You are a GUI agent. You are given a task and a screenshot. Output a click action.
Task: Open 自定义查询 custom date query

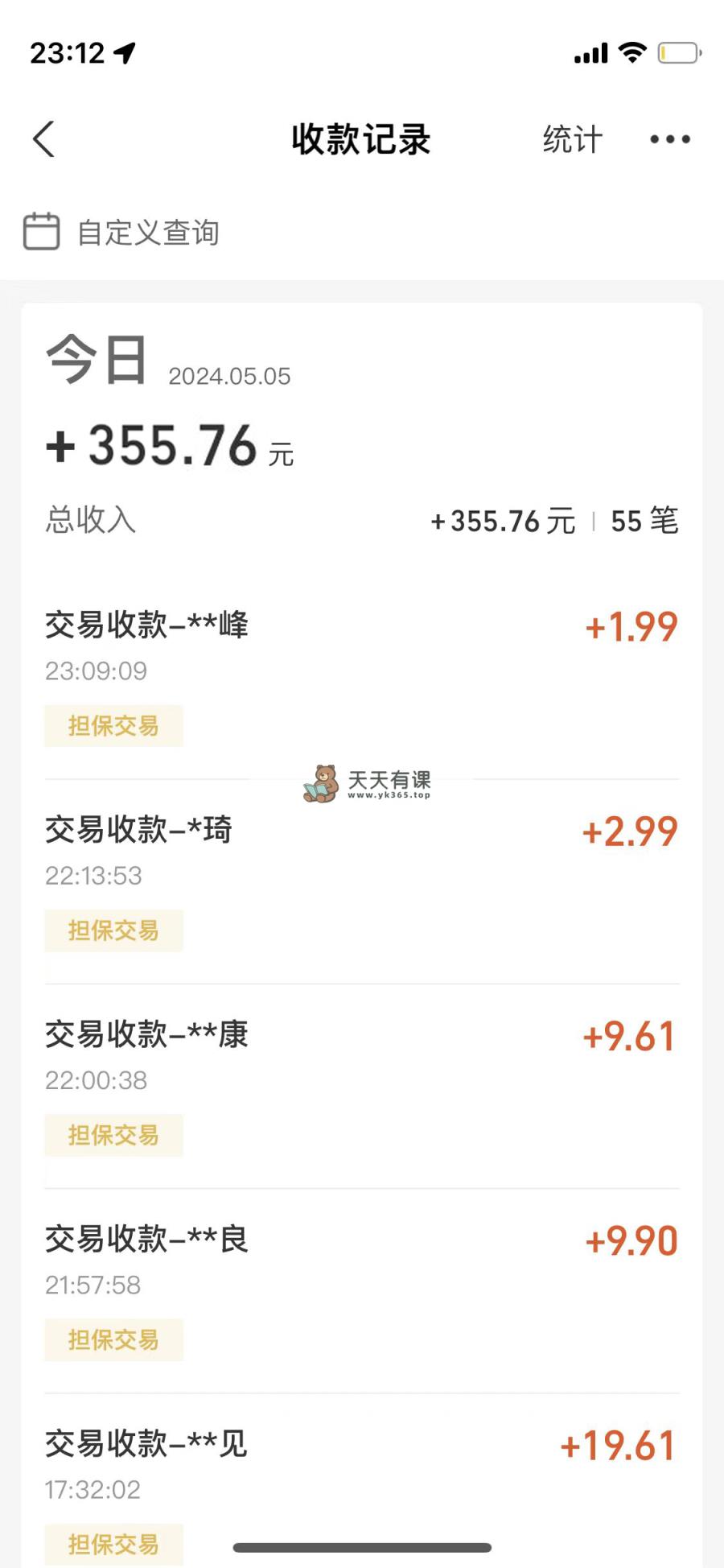121,233
